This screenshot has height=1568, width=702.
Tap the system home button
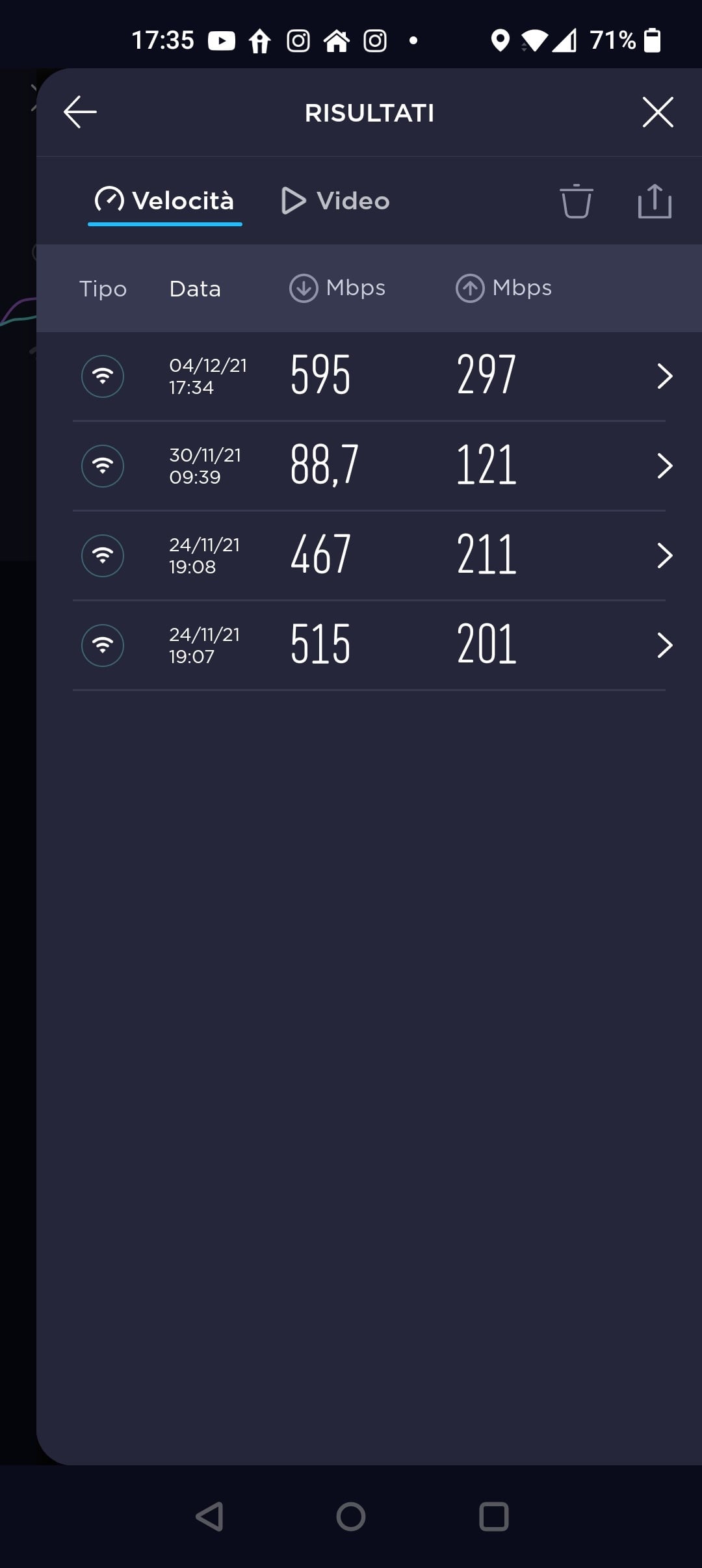tap(351, 1517)
